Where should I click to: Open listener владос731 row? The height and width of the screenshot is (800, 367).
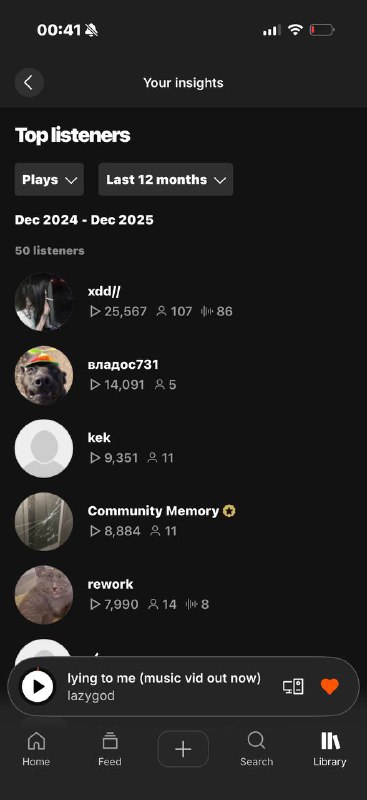click(184, 376)
